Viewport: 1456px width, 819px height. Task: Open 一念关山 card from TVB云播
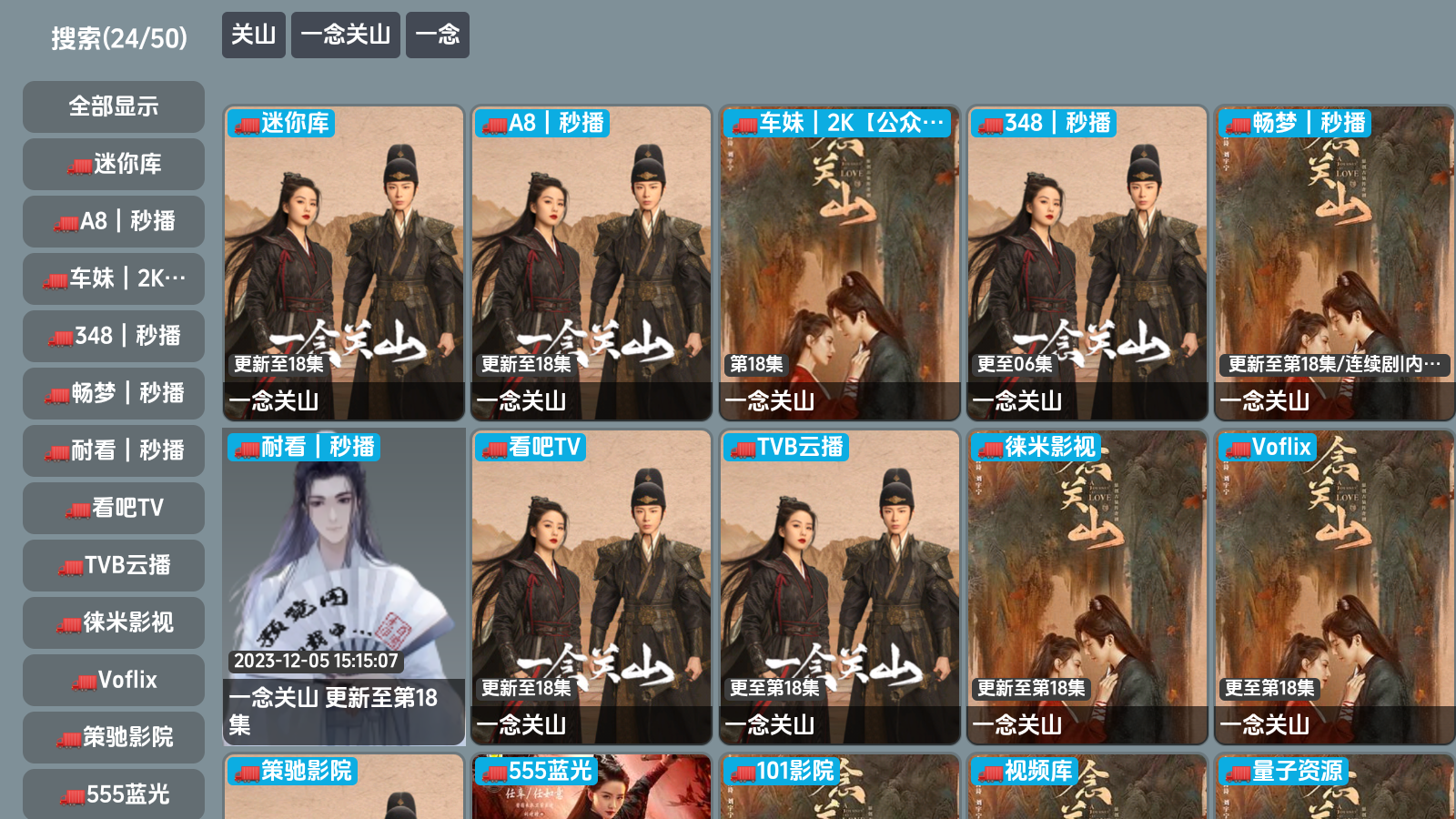point(839,587)
